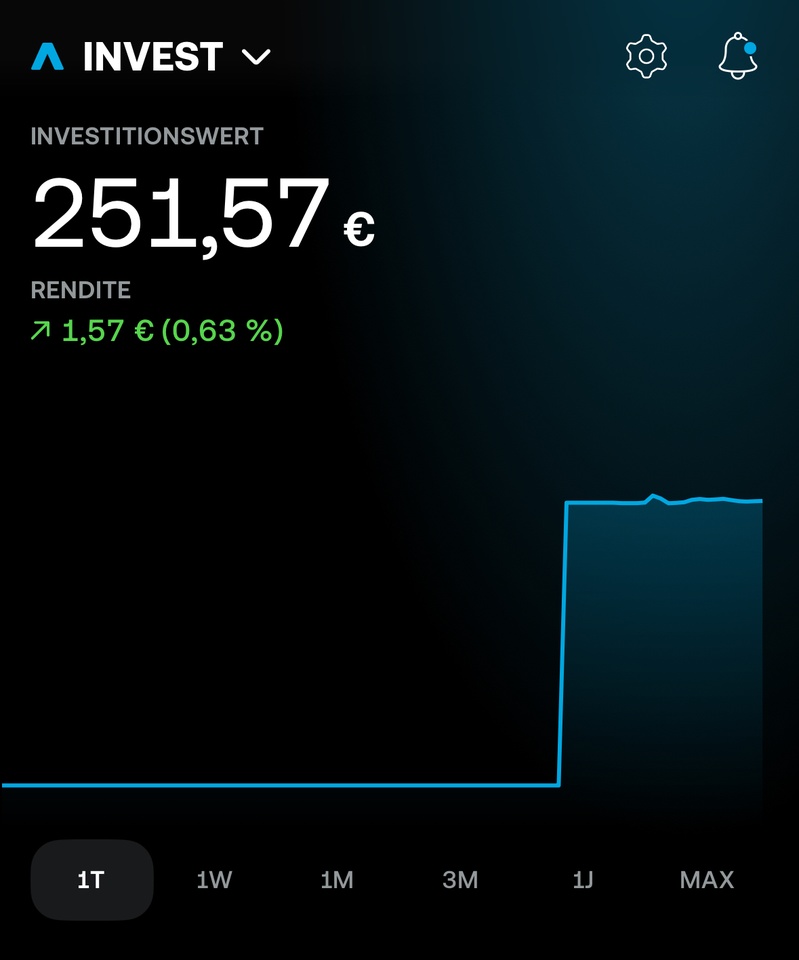
Task: Open the settings gear icon
Action: tap(646, 56)
